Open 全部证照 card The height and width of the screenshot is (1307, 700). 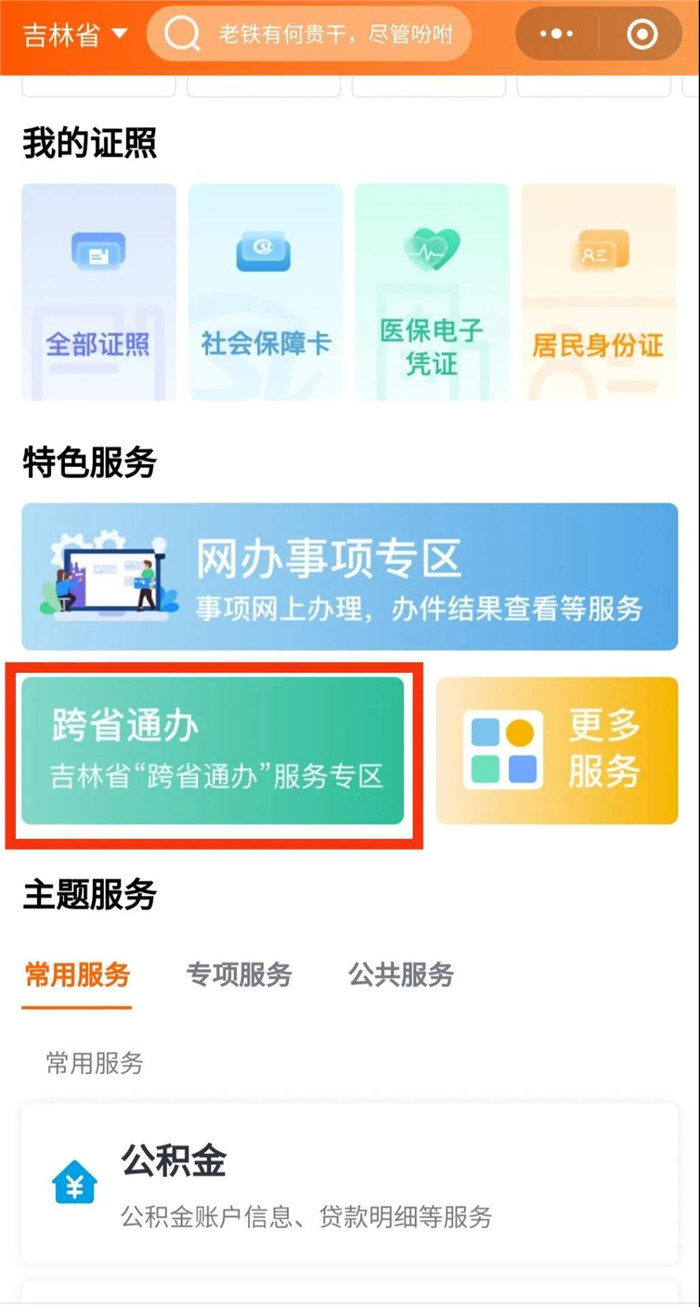click(x=98, y=292)
